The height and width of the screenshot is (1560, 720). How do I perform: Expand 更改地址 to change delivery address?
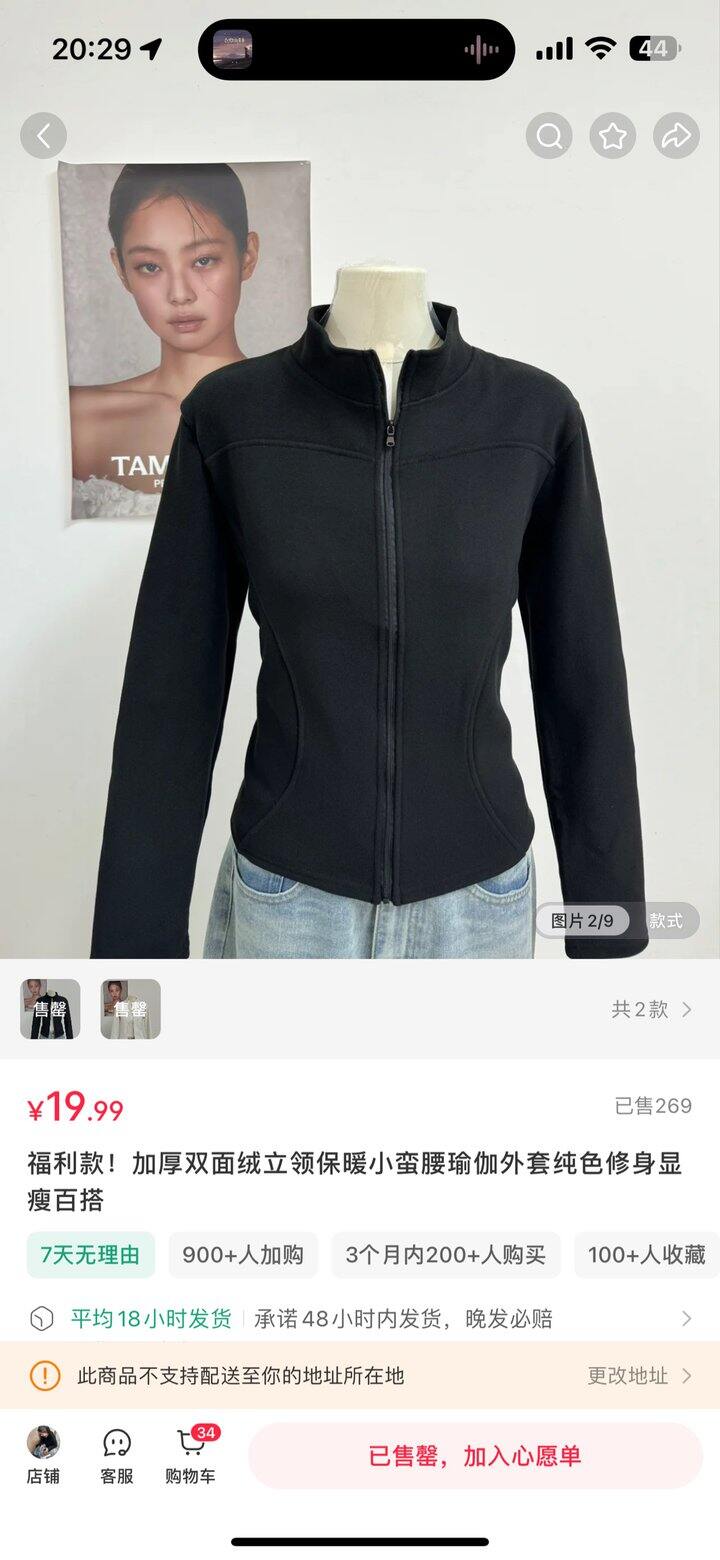click(628, 1376)
